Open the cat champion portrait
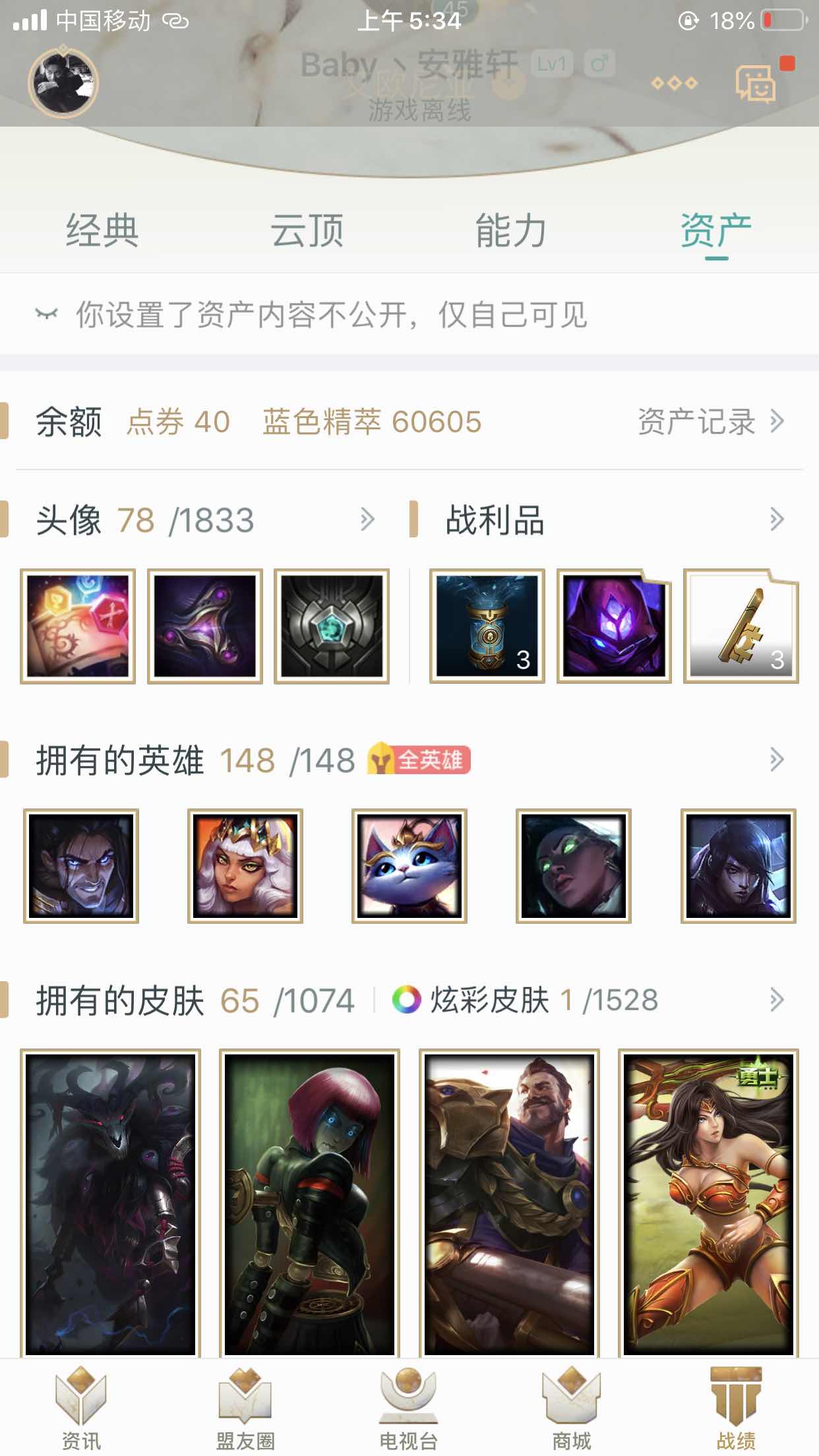This screenshot has height=1456, width=819. point(409,866)
